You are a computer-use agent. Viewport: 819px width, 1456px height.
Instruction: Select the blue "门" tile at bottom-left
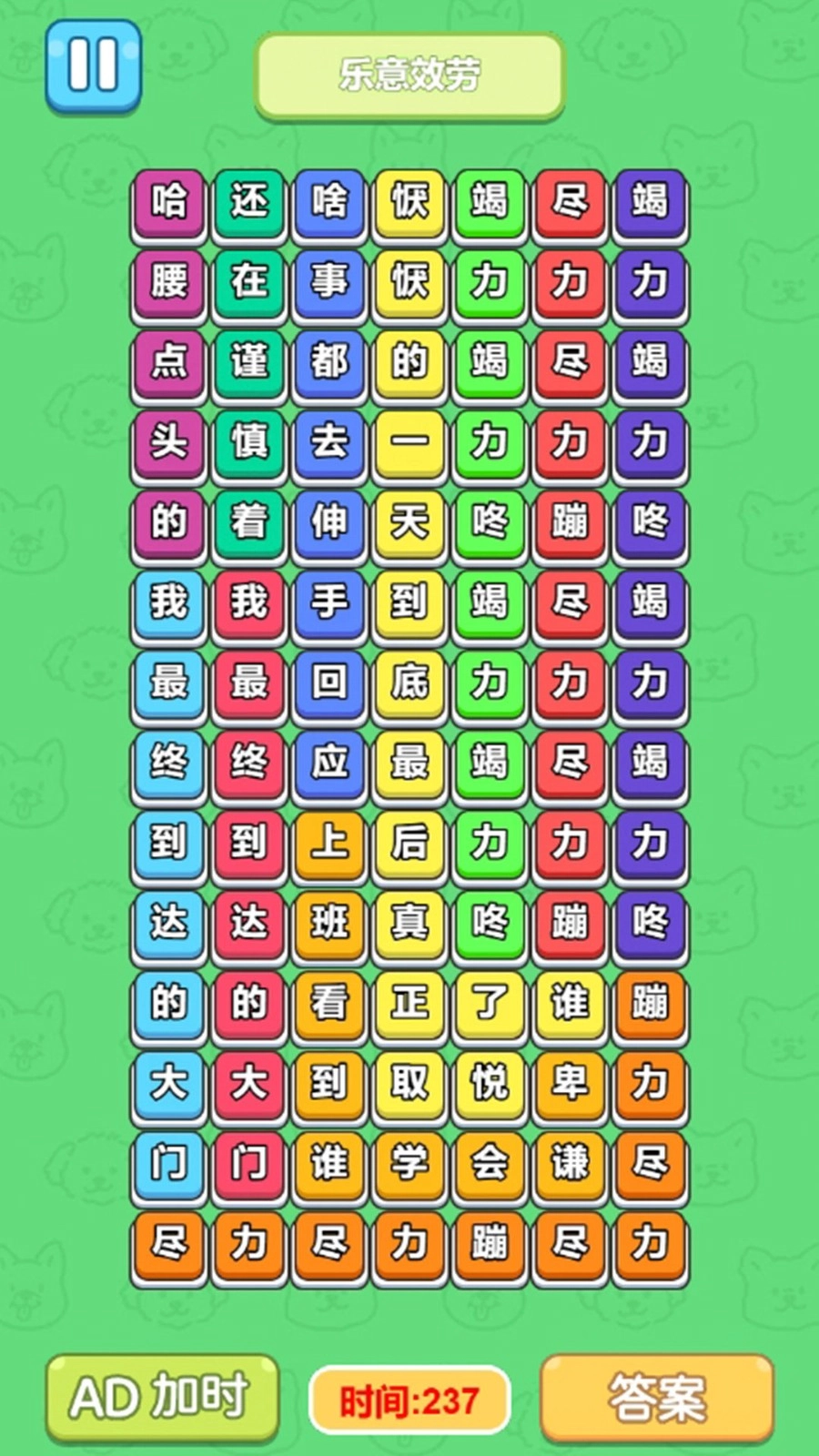(x=167, y=1166)
